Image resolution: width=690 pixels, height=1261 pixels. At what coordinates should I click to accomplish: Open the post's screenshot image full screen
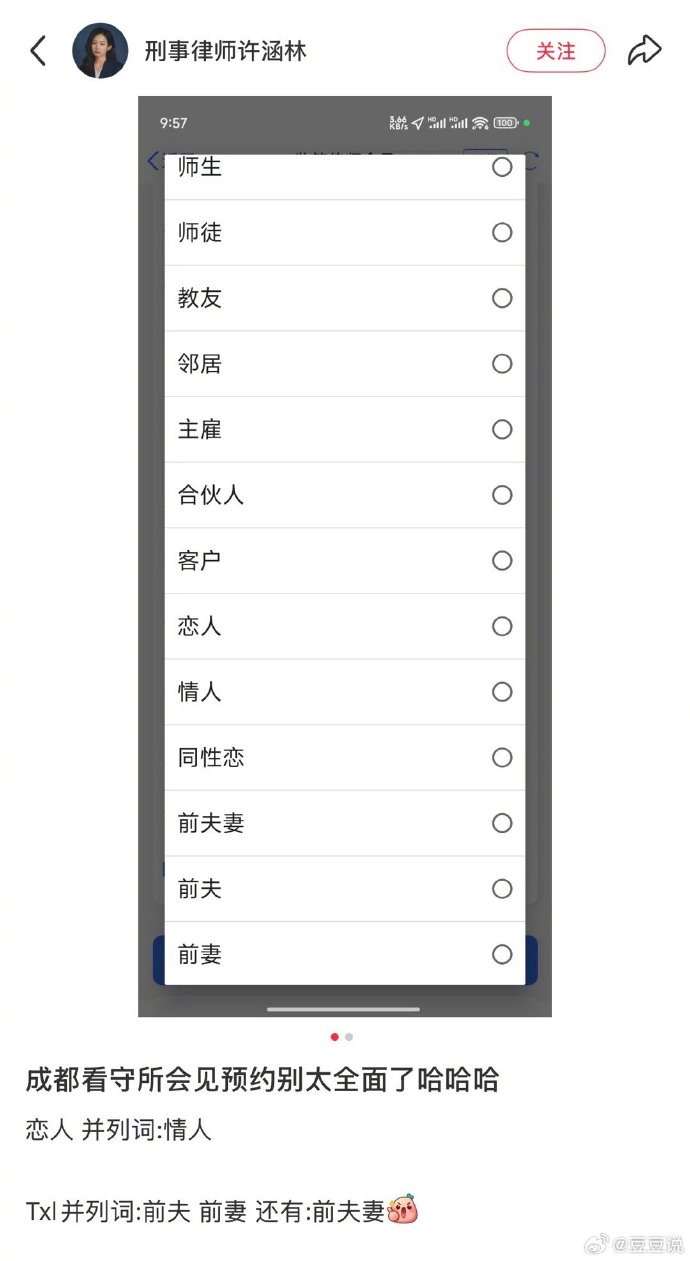tap(345, 557)
